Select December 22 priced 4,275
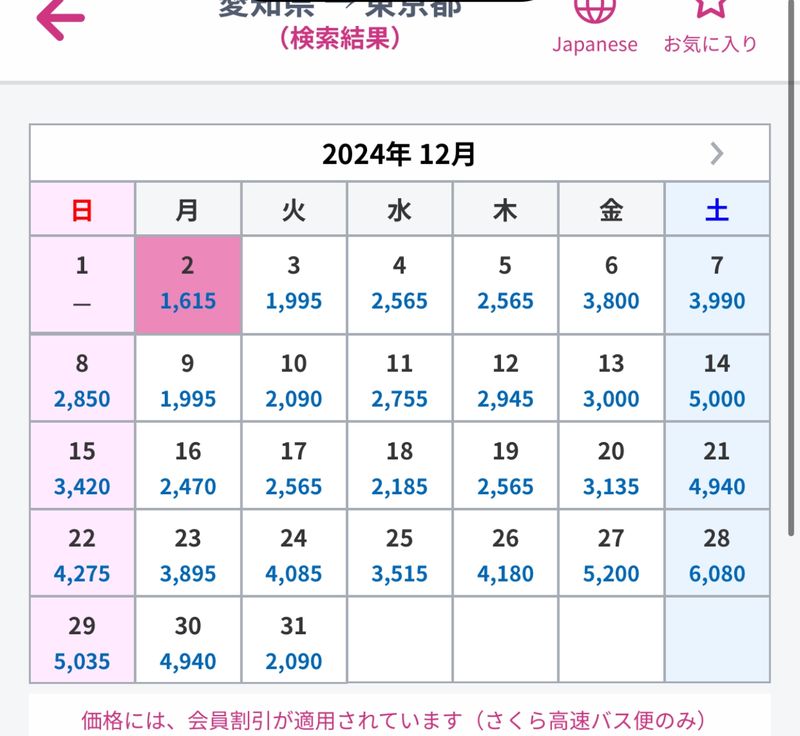This screenshot has height=736, width=800. point(82,556)
